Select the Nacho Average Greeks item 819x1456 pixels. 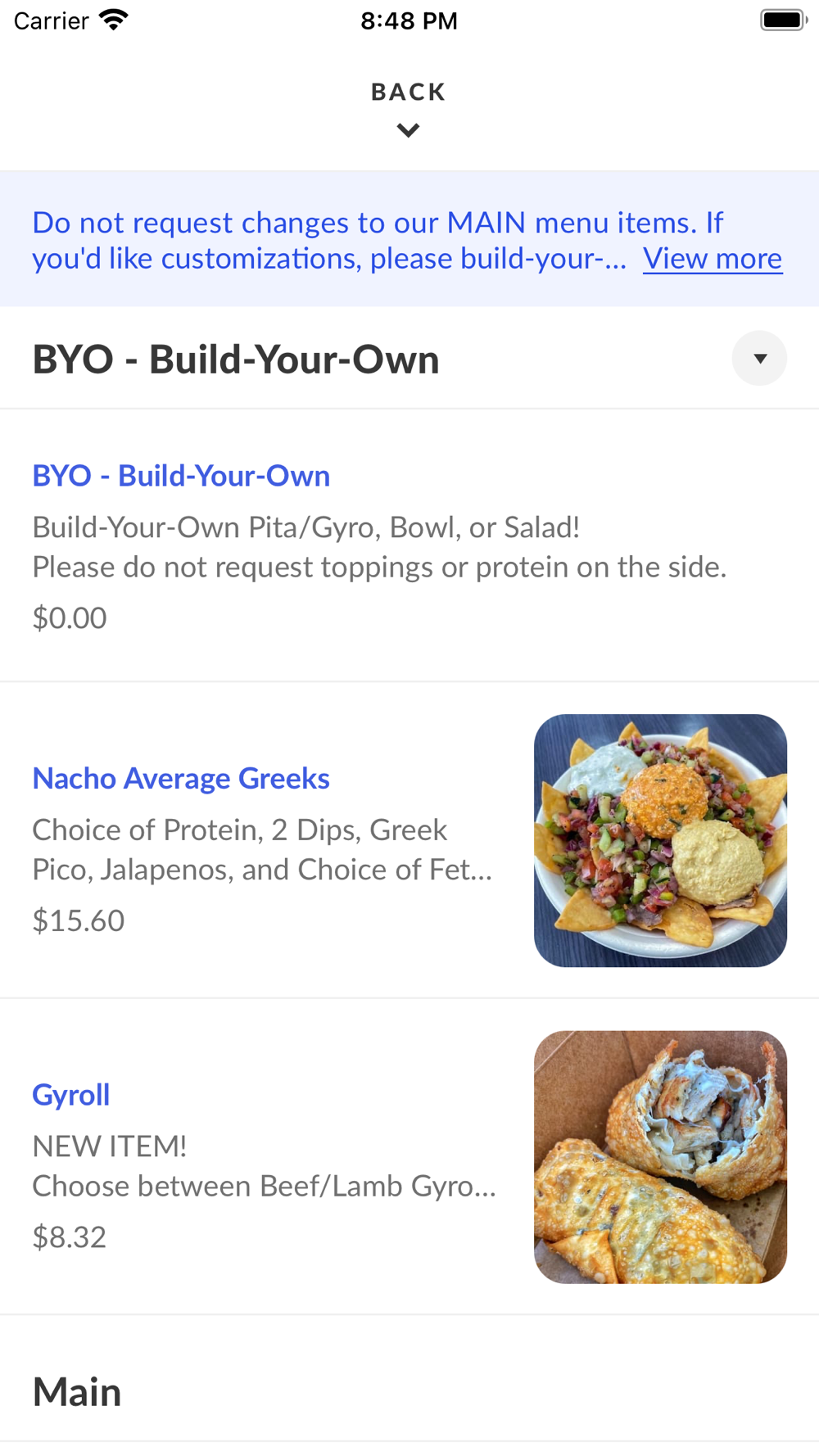(181, 778)
